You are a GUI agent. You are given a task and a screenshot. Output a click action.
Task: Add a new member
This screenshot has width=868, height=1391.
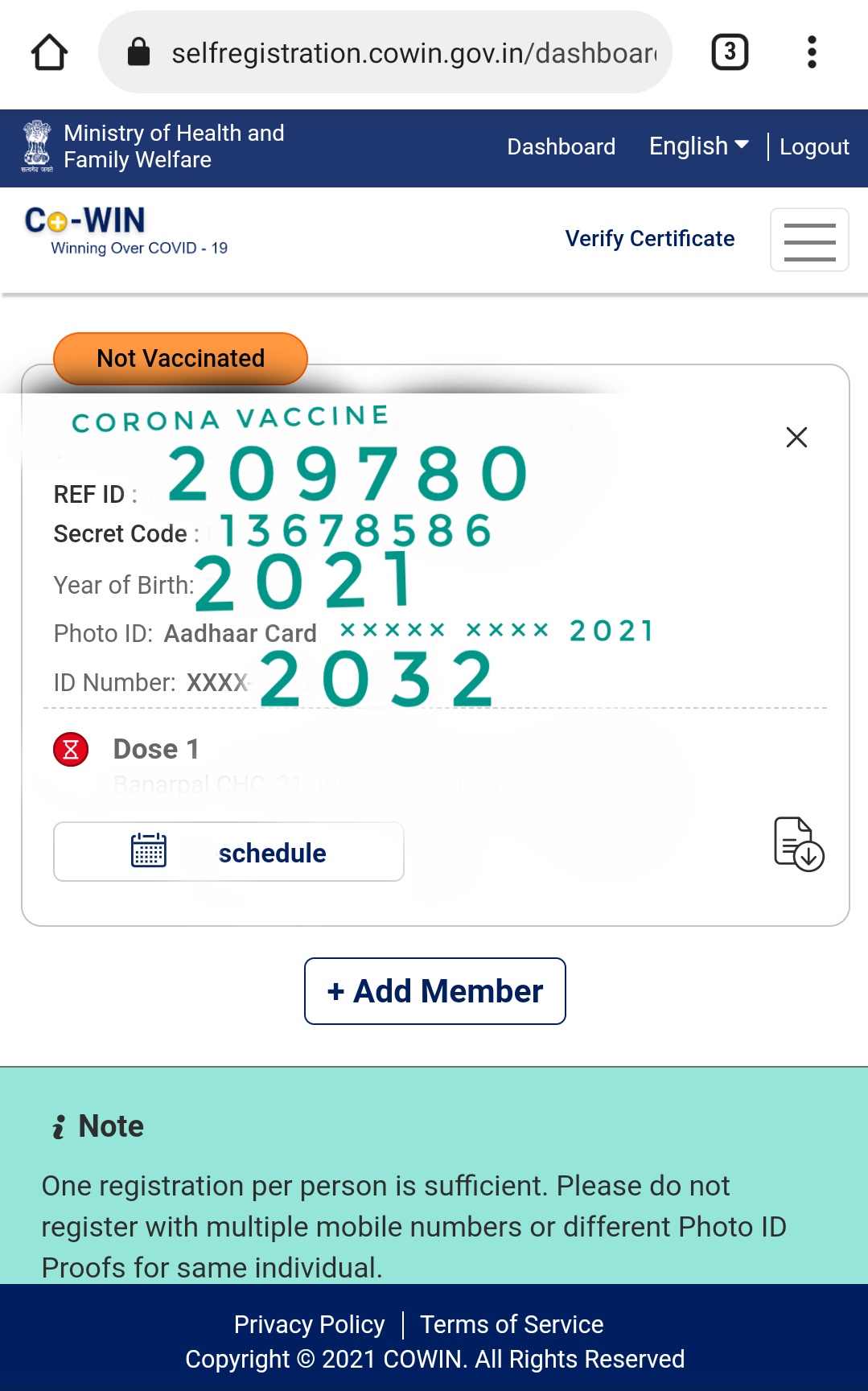coord(434,991)
